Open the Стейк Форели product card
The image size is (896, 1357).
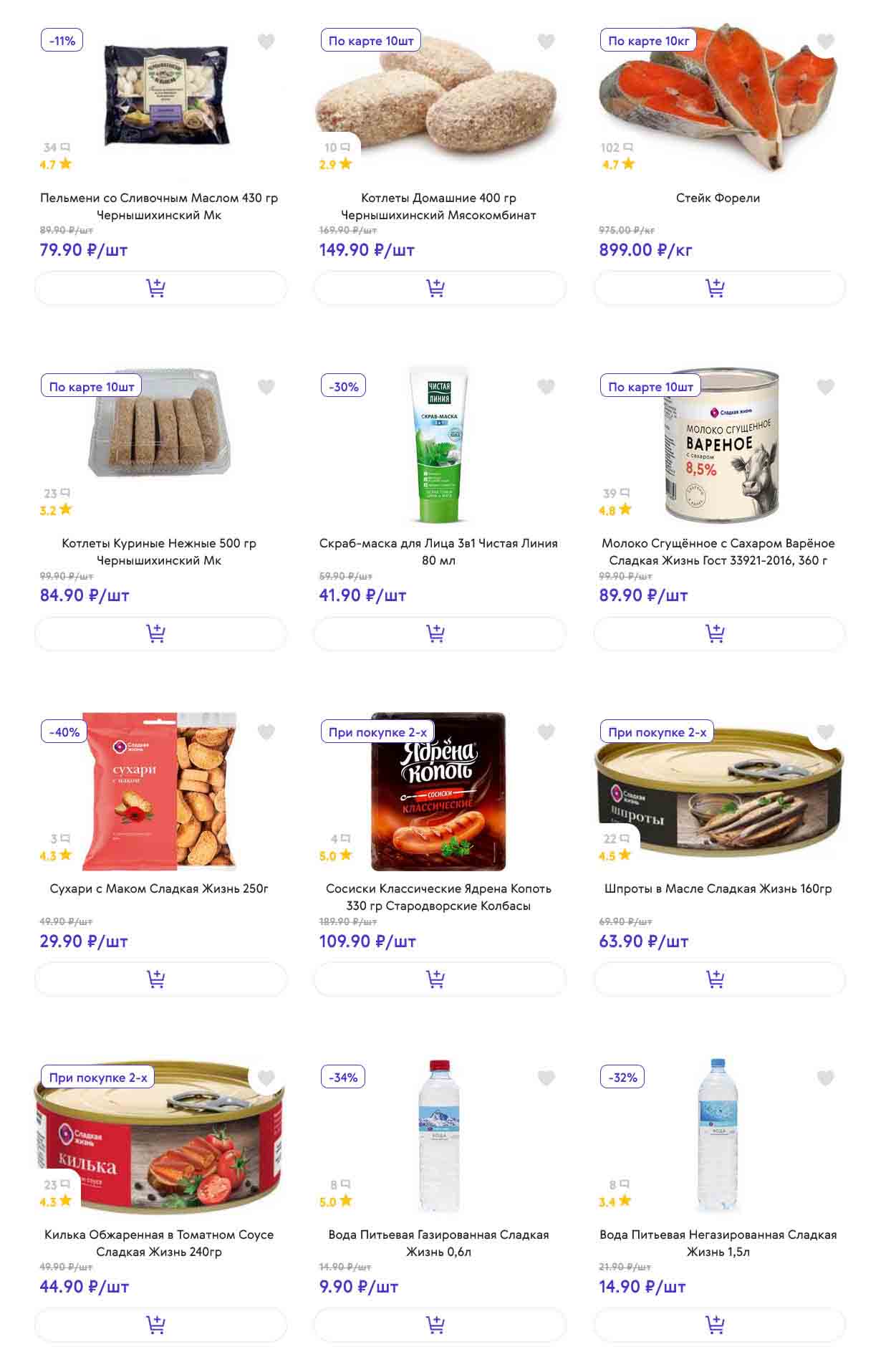pos(718,198)
